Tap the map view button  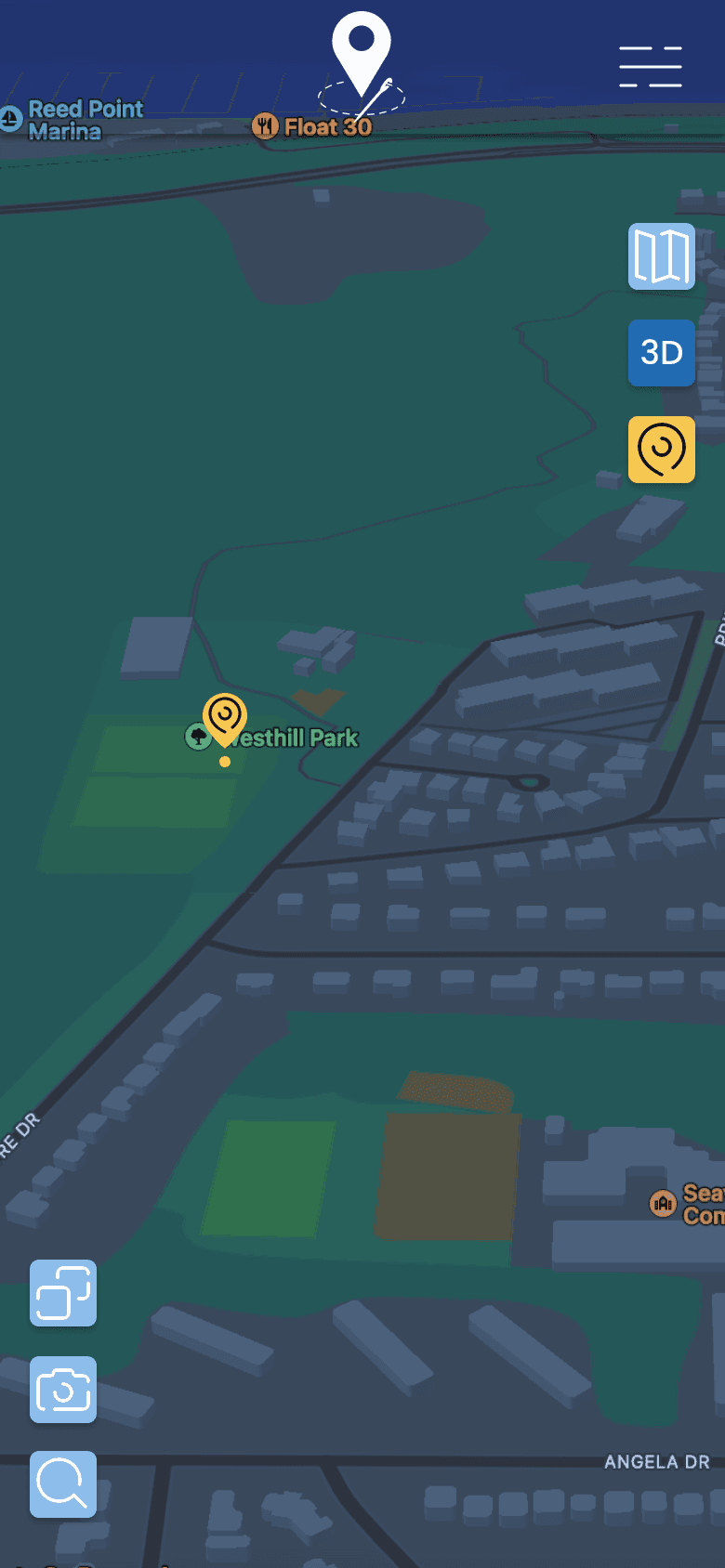[662, 256]
